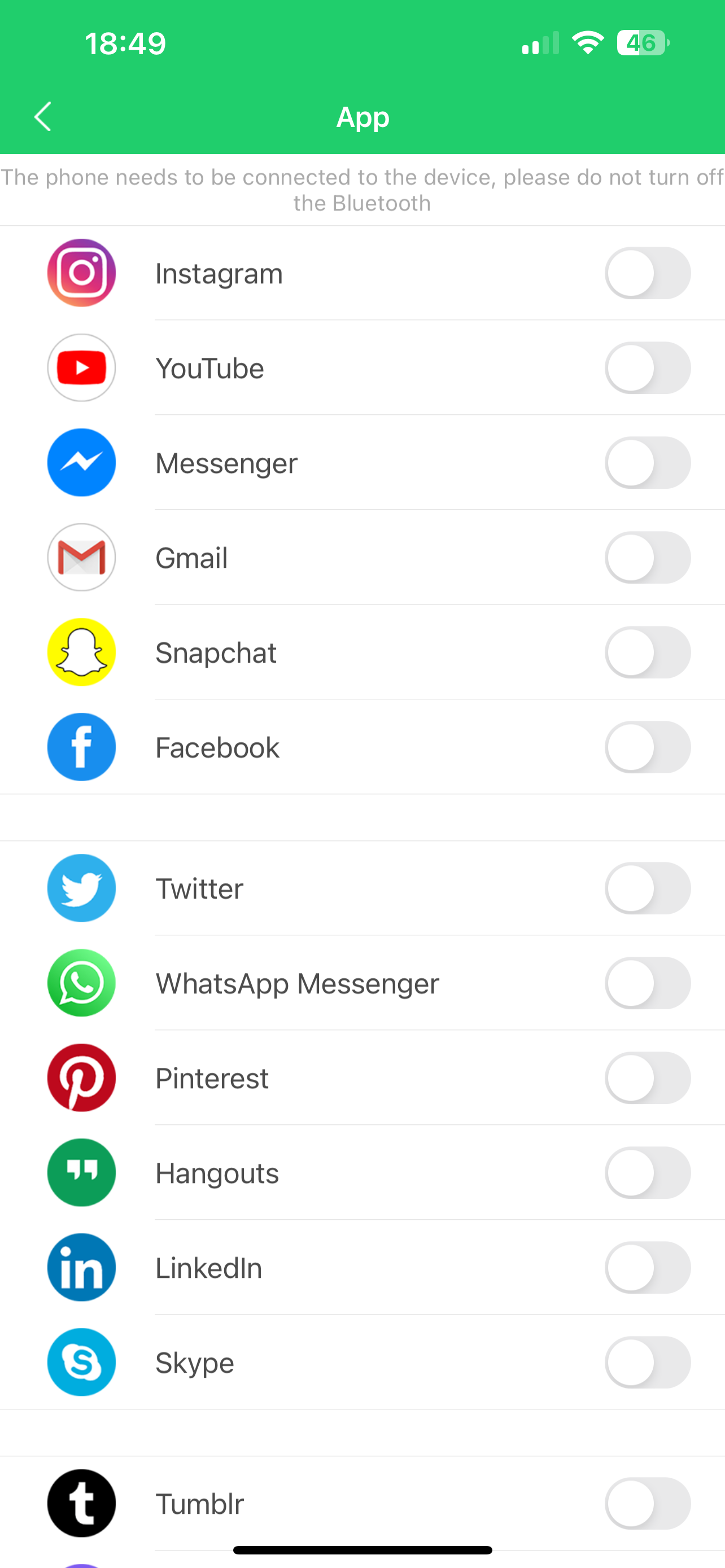The width and height of the screenshot is (725, 1568).
Task: Toggle Skype notifications on
Action: (x=648, y=1362)
